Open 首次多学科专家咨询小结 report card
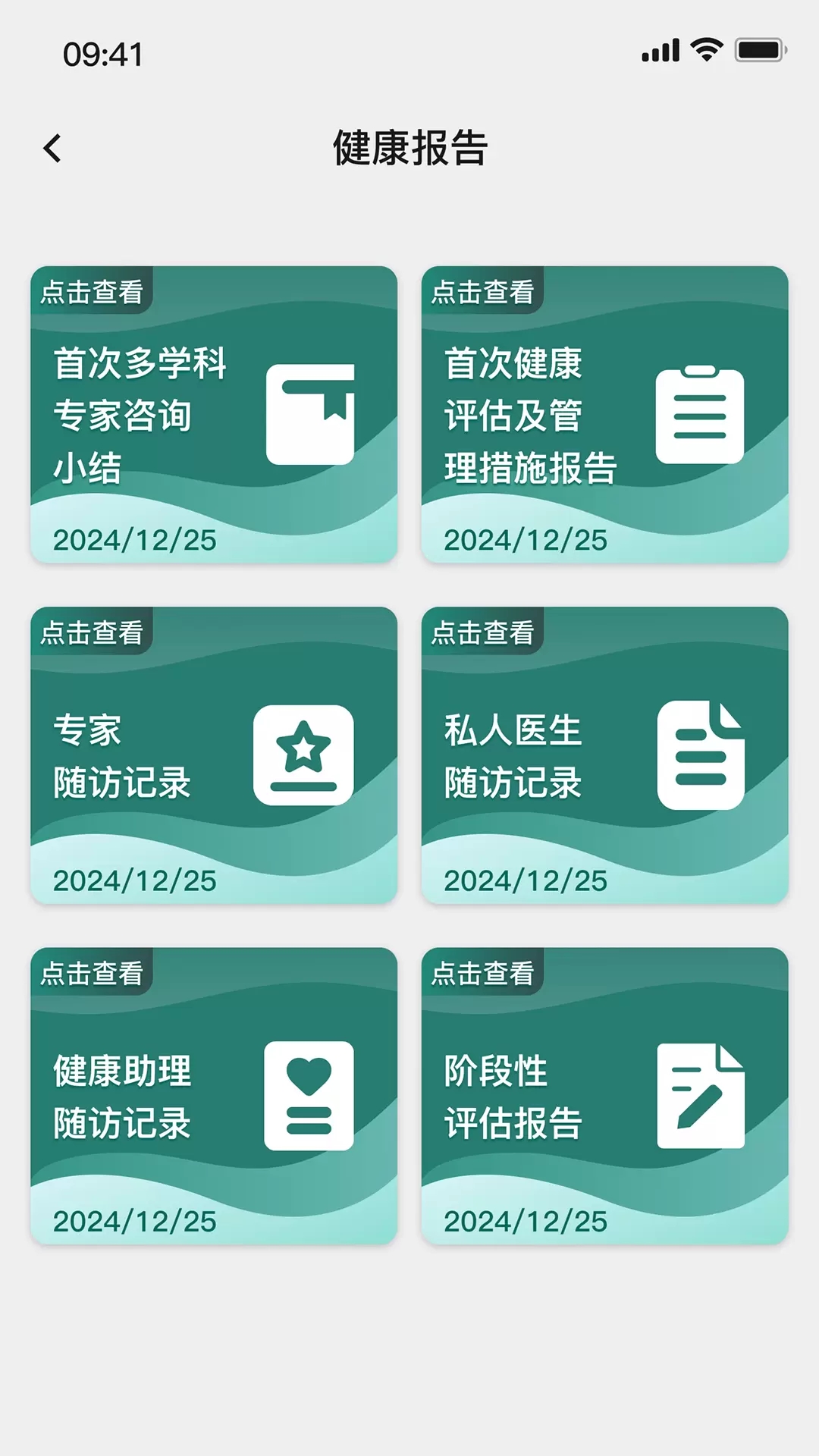The width and height of the screenshot is (819, 1456). tap(214, 414)
